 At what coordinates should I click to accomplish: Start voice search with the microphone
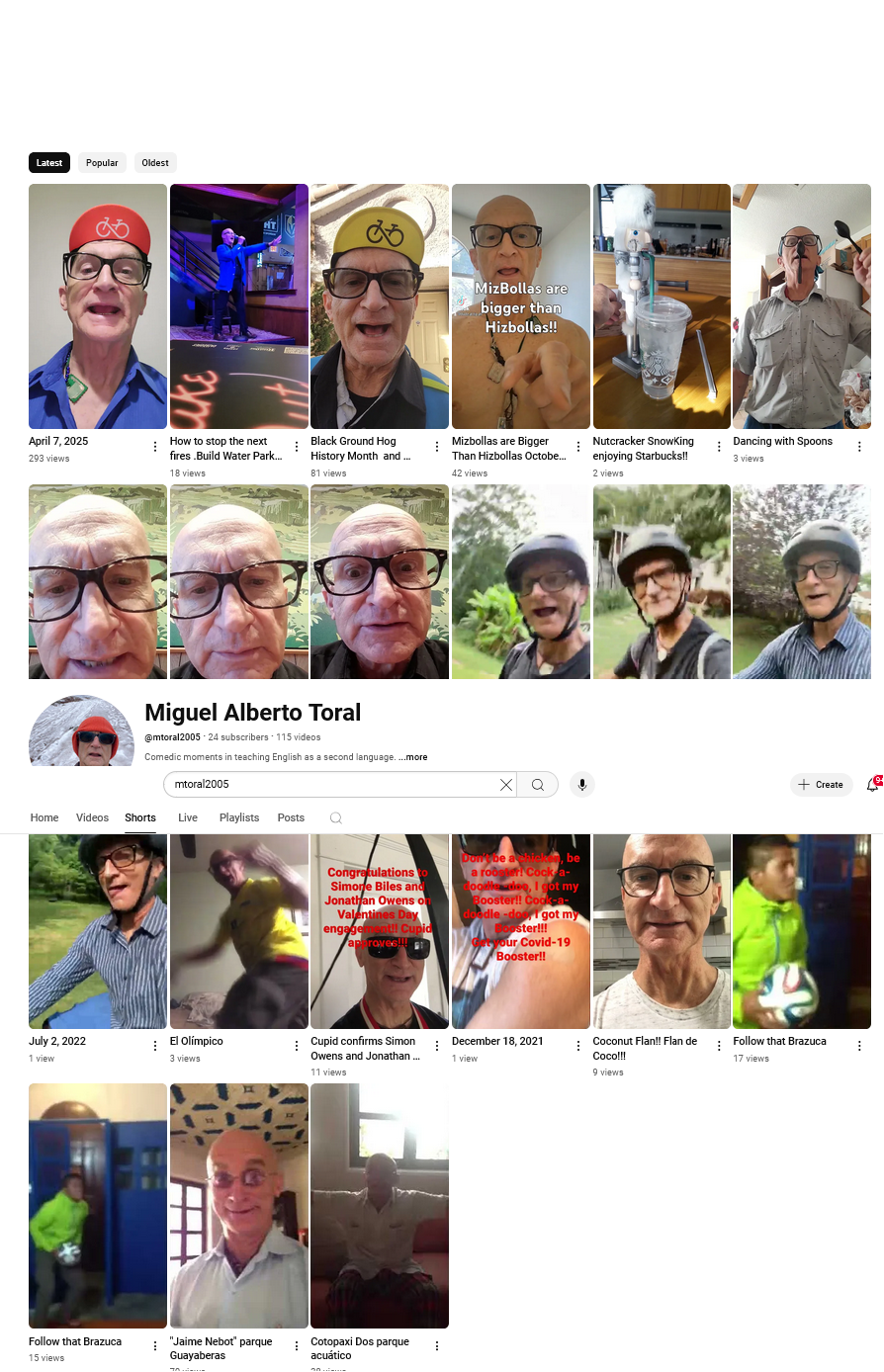point(582,785)
